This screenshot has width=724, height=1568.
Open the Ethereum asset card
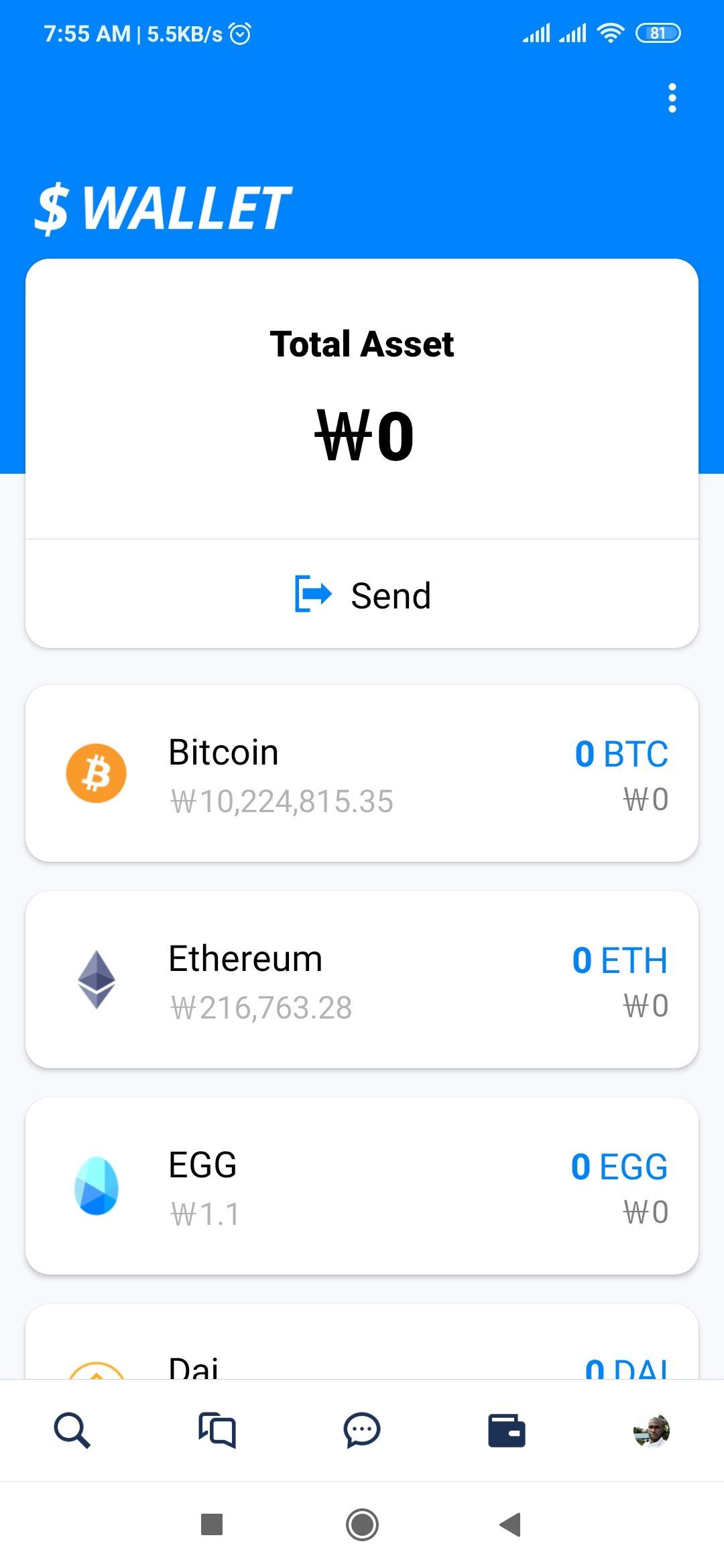[362, 980]
